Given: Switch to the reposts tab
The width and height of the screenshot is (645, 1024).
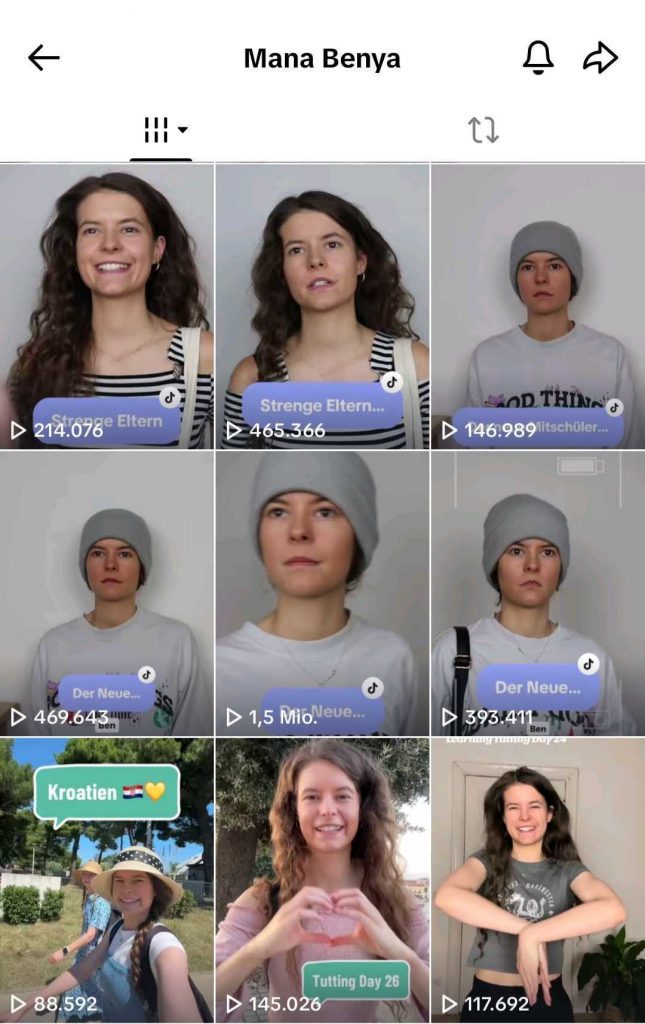Looking at the screenshot, I should (x=483, y=130).
